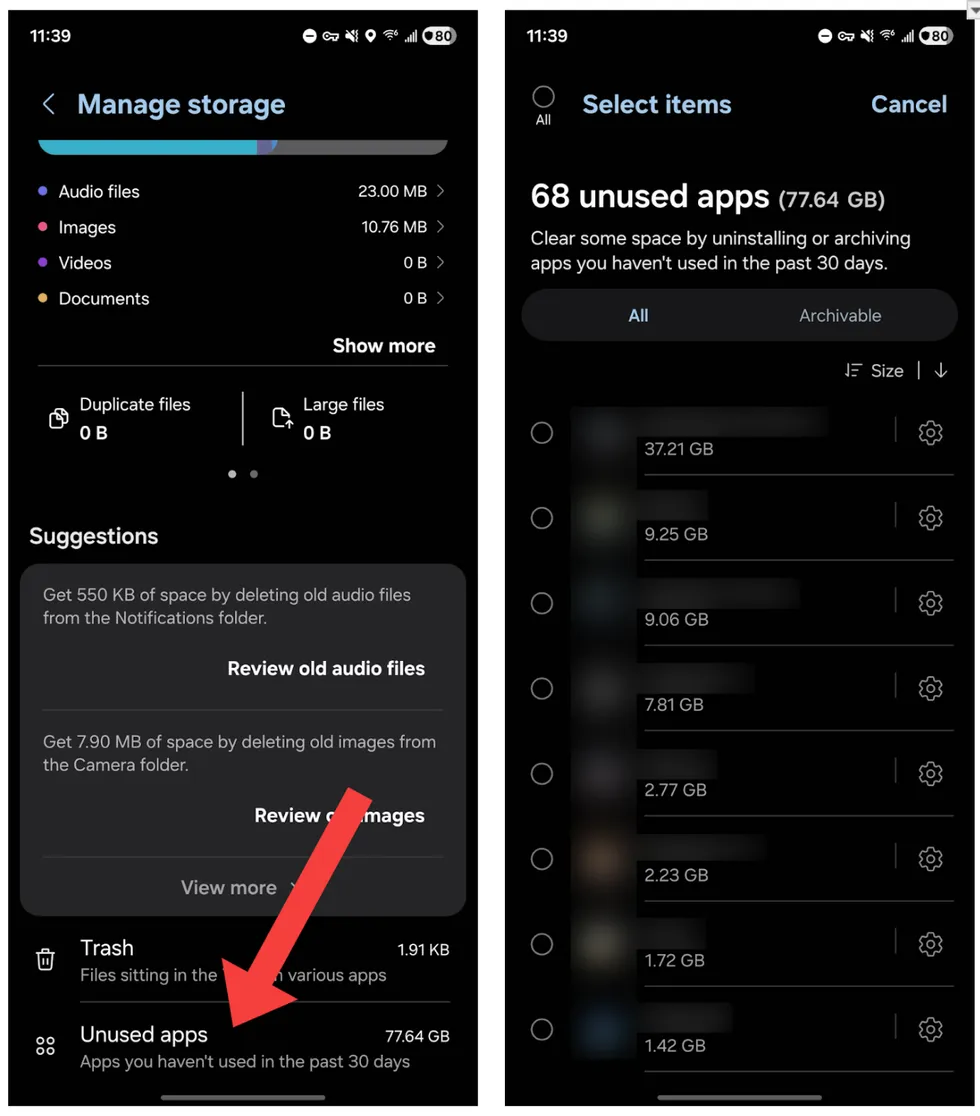Switch to the Archivable tab
Image resolution: width=980 pixels, height=1116 pixels.
[840, 316]
